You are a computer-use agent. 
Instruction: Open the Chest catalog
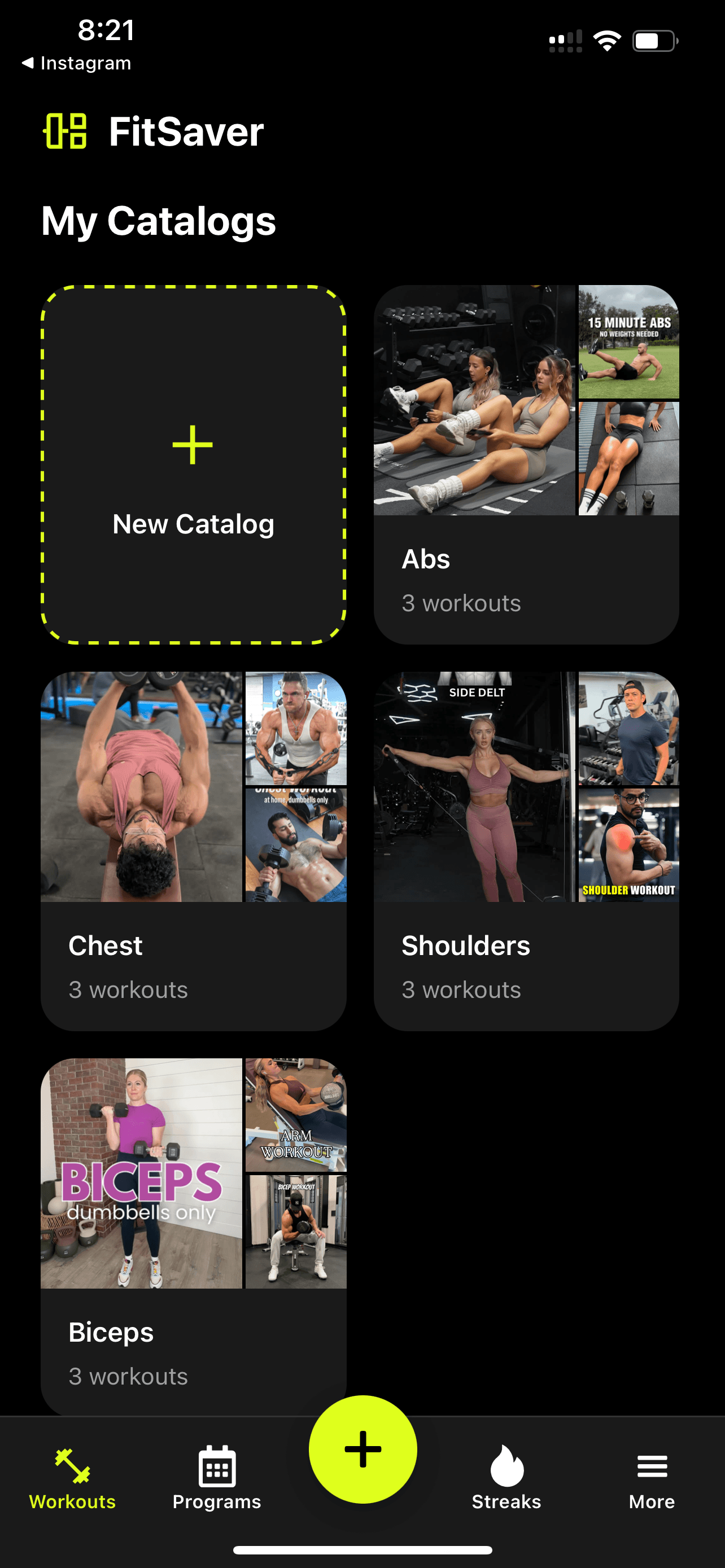click(193, 851)
